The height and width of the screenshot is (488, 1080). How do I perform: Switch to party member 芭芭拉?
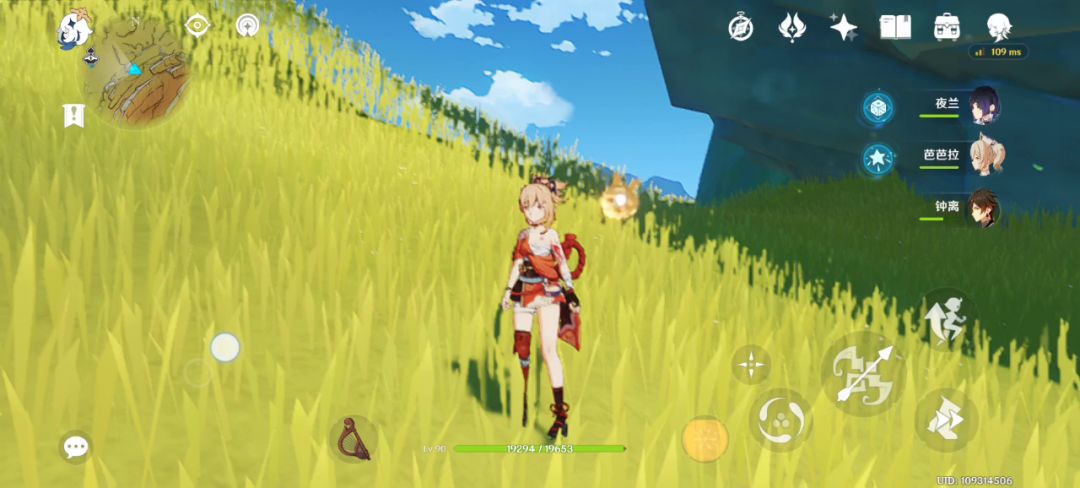click(984, 157)
